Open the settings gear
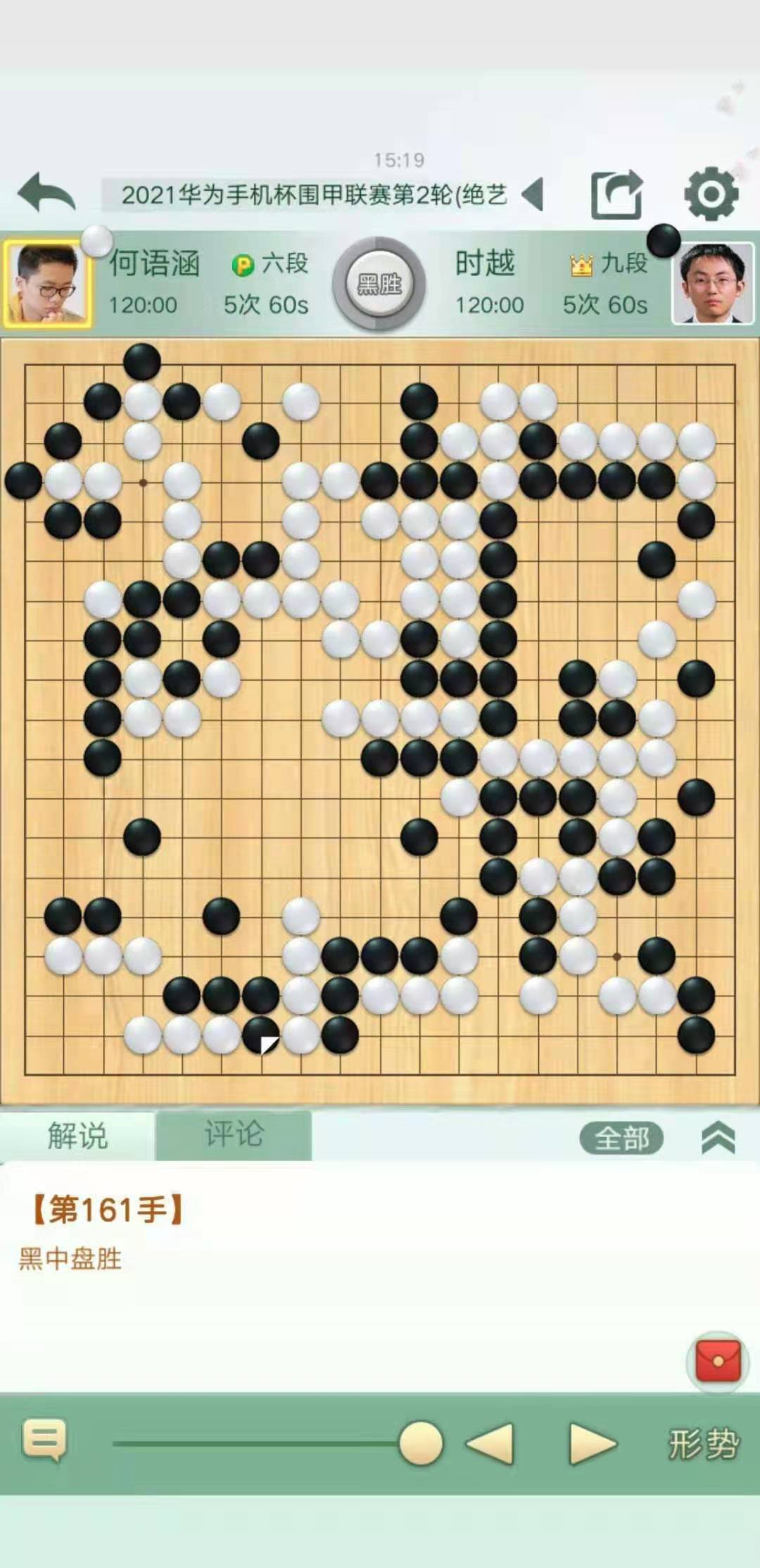The height and width of the screenshot is (1568, 760). pos(711,193)
